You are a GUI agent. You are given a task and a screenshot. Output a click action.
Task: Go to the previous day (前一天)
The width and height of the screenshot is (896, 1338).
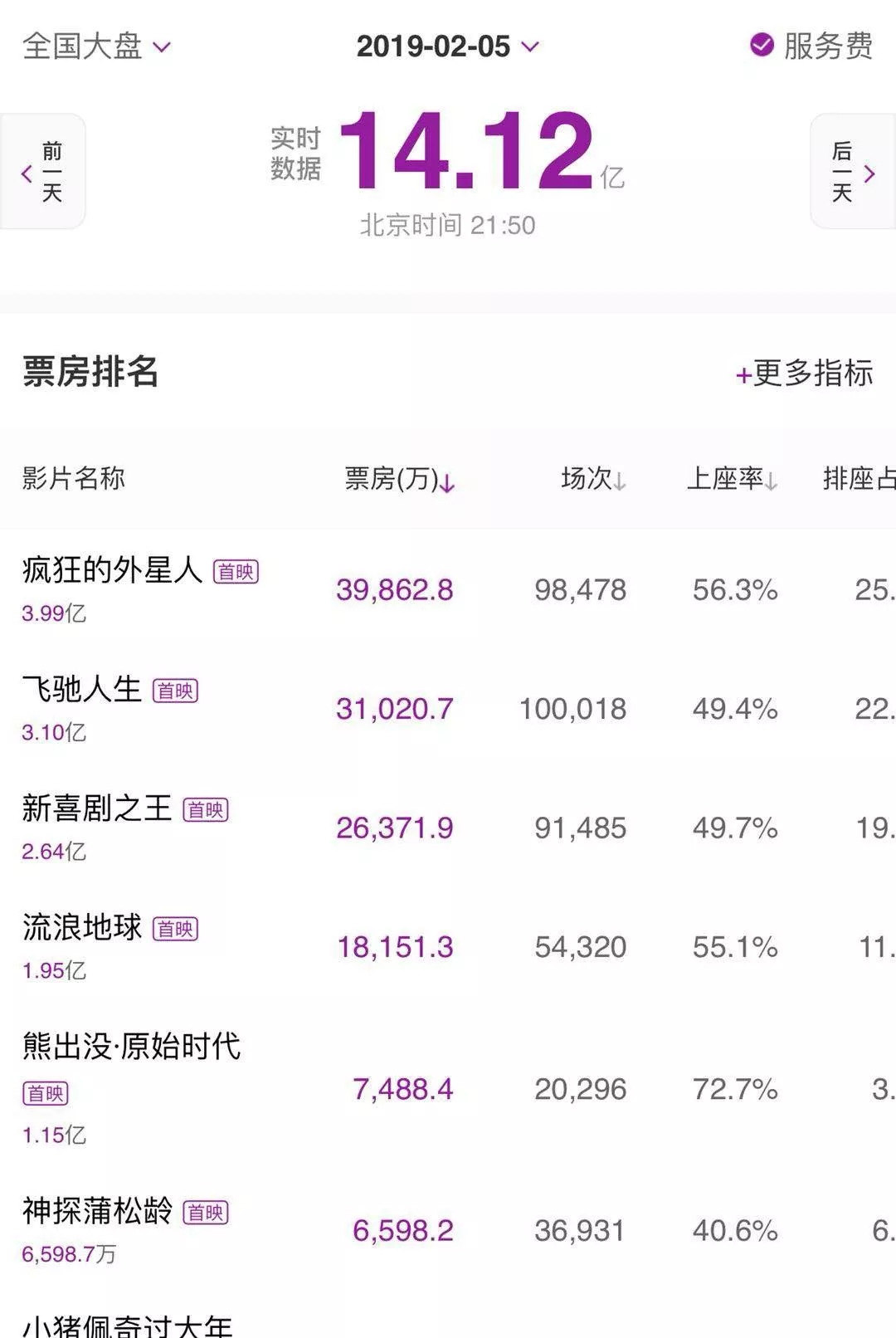click(43, 173)
